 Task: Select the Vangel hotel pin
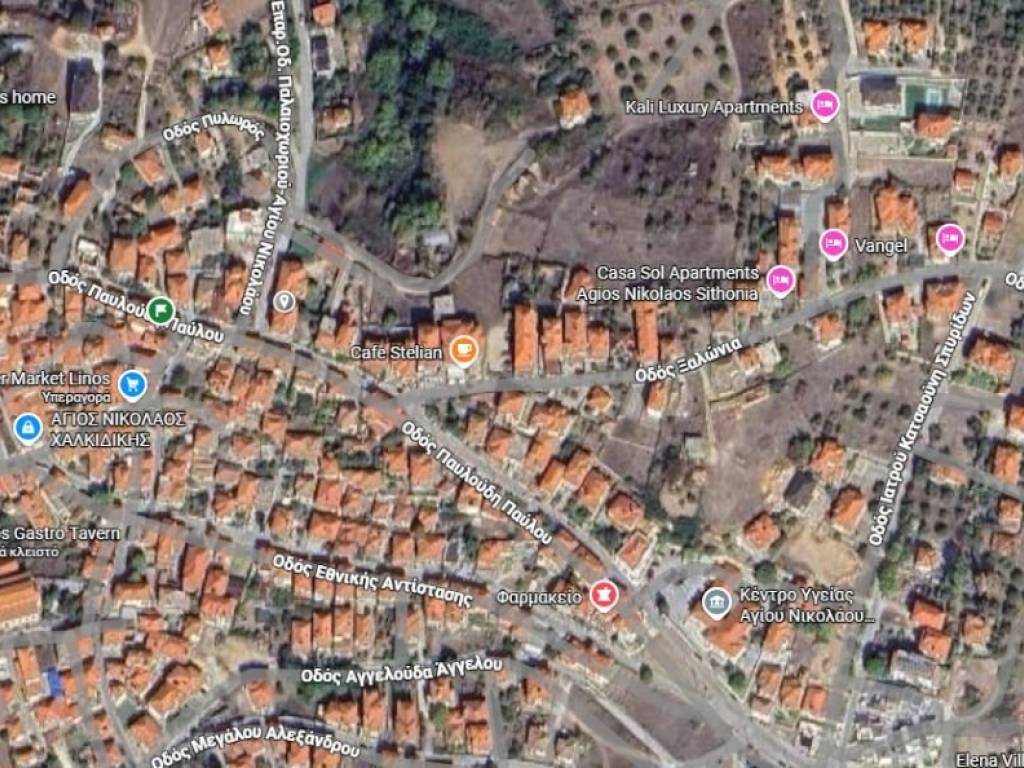834,243
